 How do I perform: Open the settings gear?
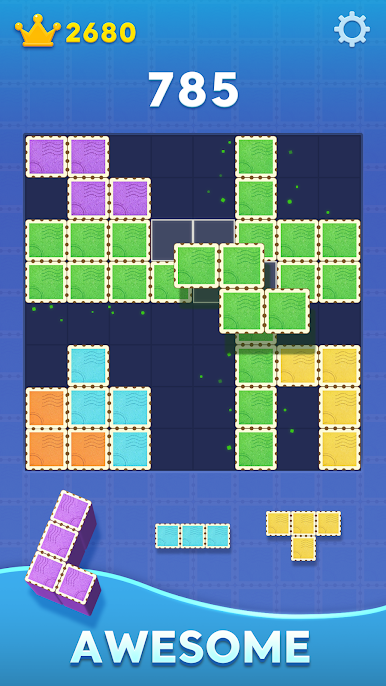coord(351,30)
